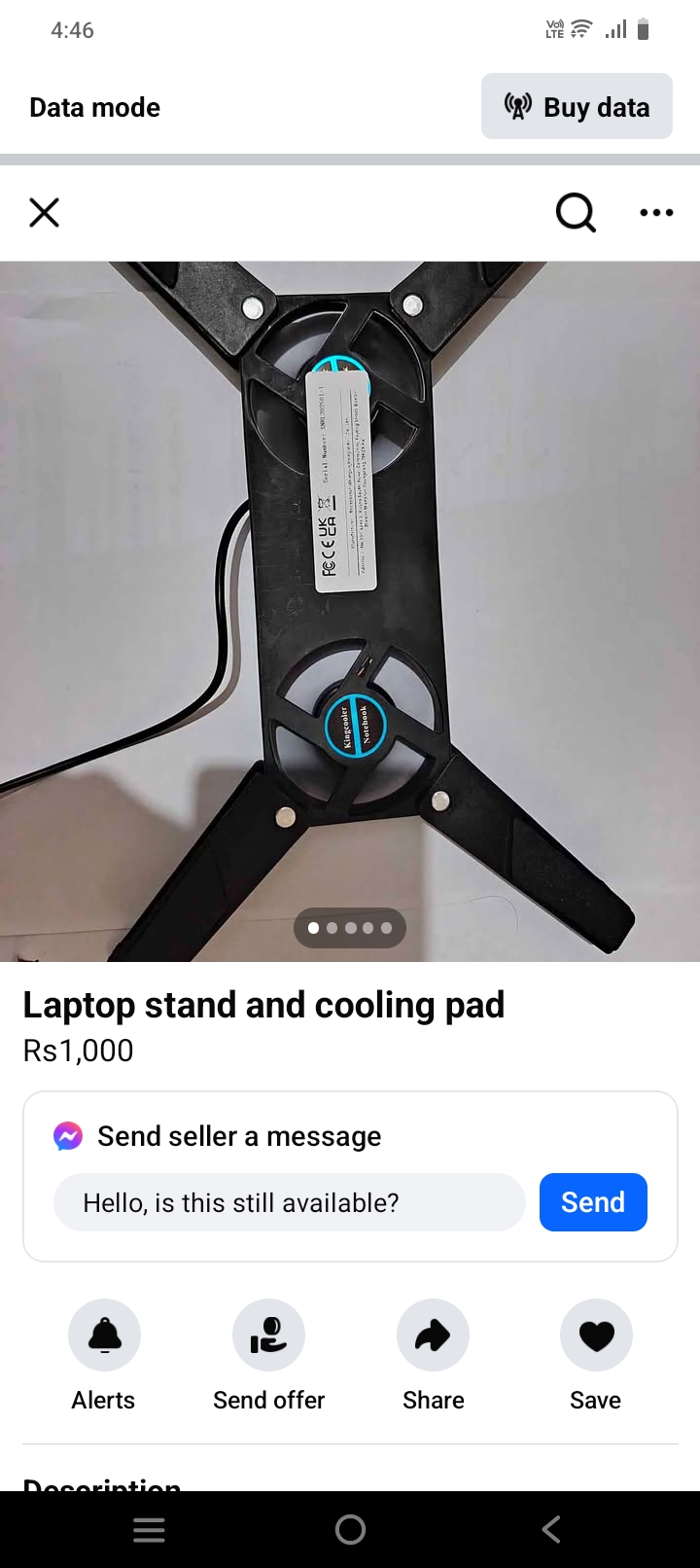Go back using the system back button

[x=551, y=1529]
